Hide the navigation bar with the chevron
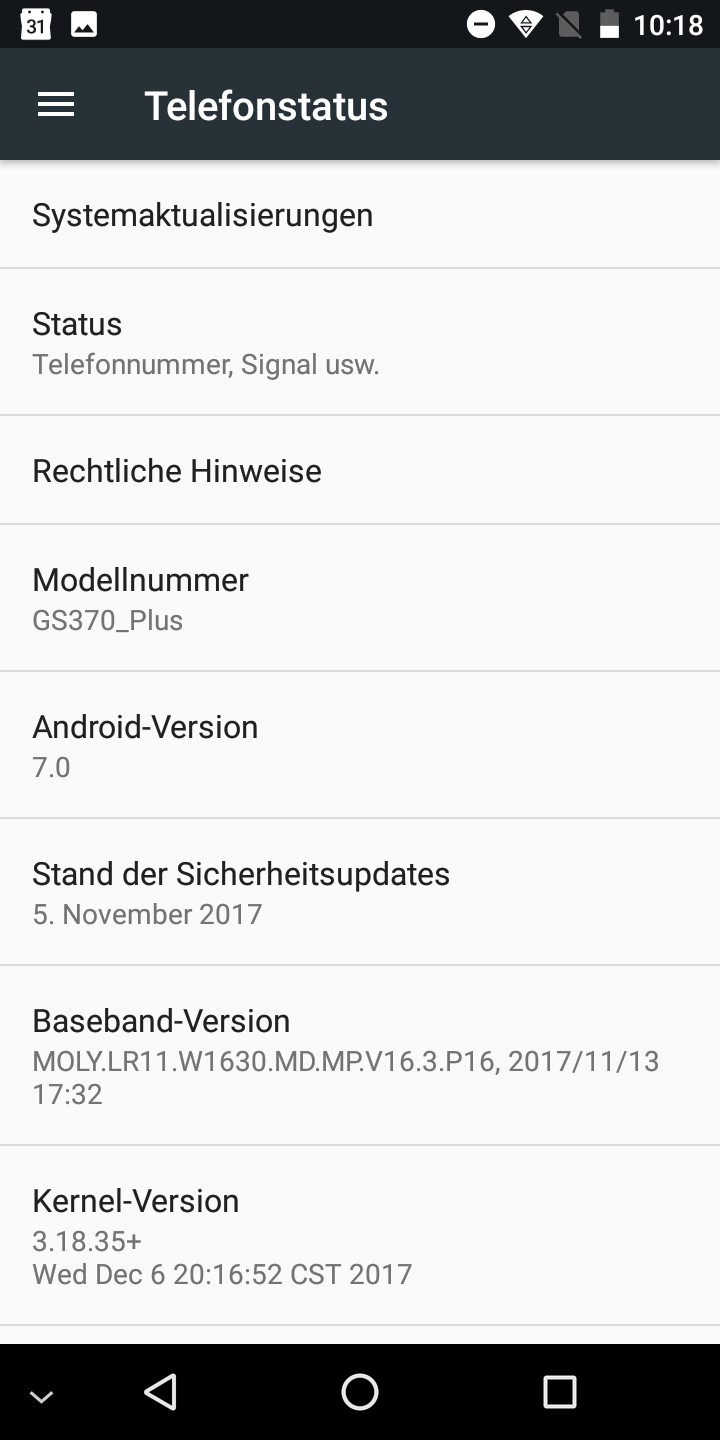The height and width of the screenshot is (1440, 720). (x=42, y=1396)
